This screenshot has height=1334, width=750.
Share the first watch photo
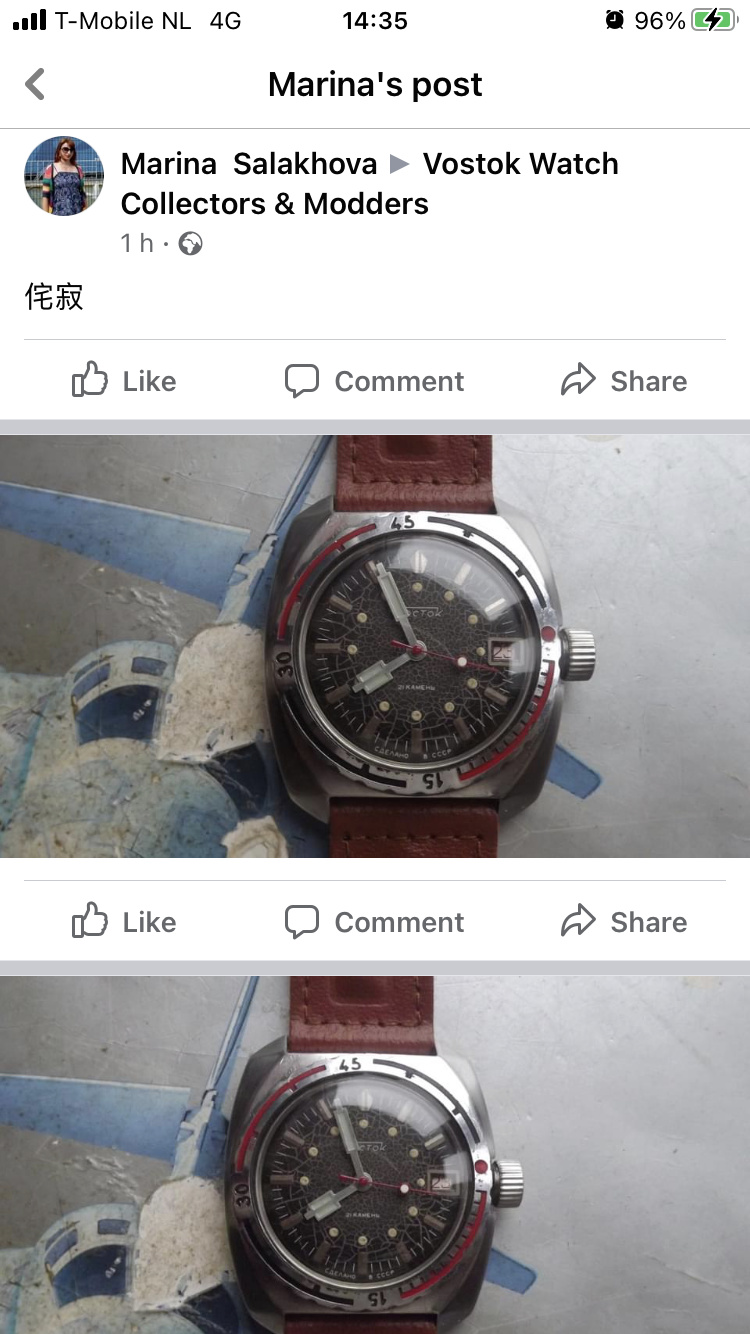pos(624,922)
